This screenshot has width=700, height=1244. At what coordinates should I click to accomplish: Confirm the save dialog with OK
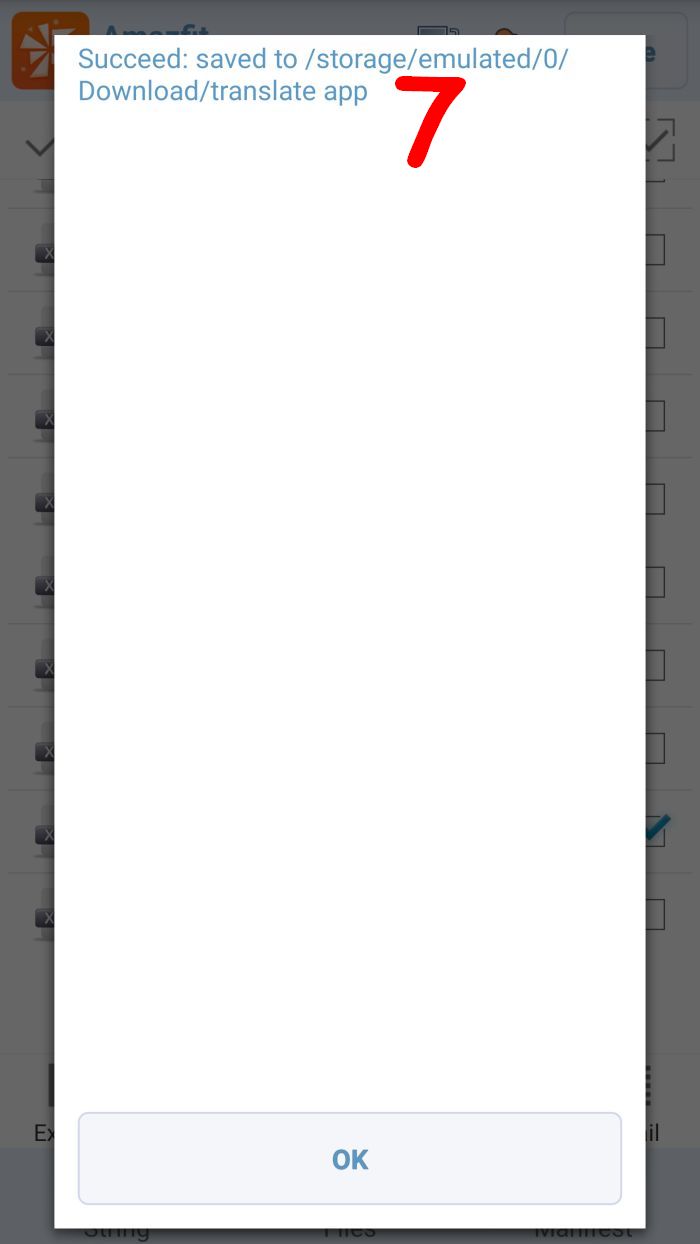point(350,1159)
